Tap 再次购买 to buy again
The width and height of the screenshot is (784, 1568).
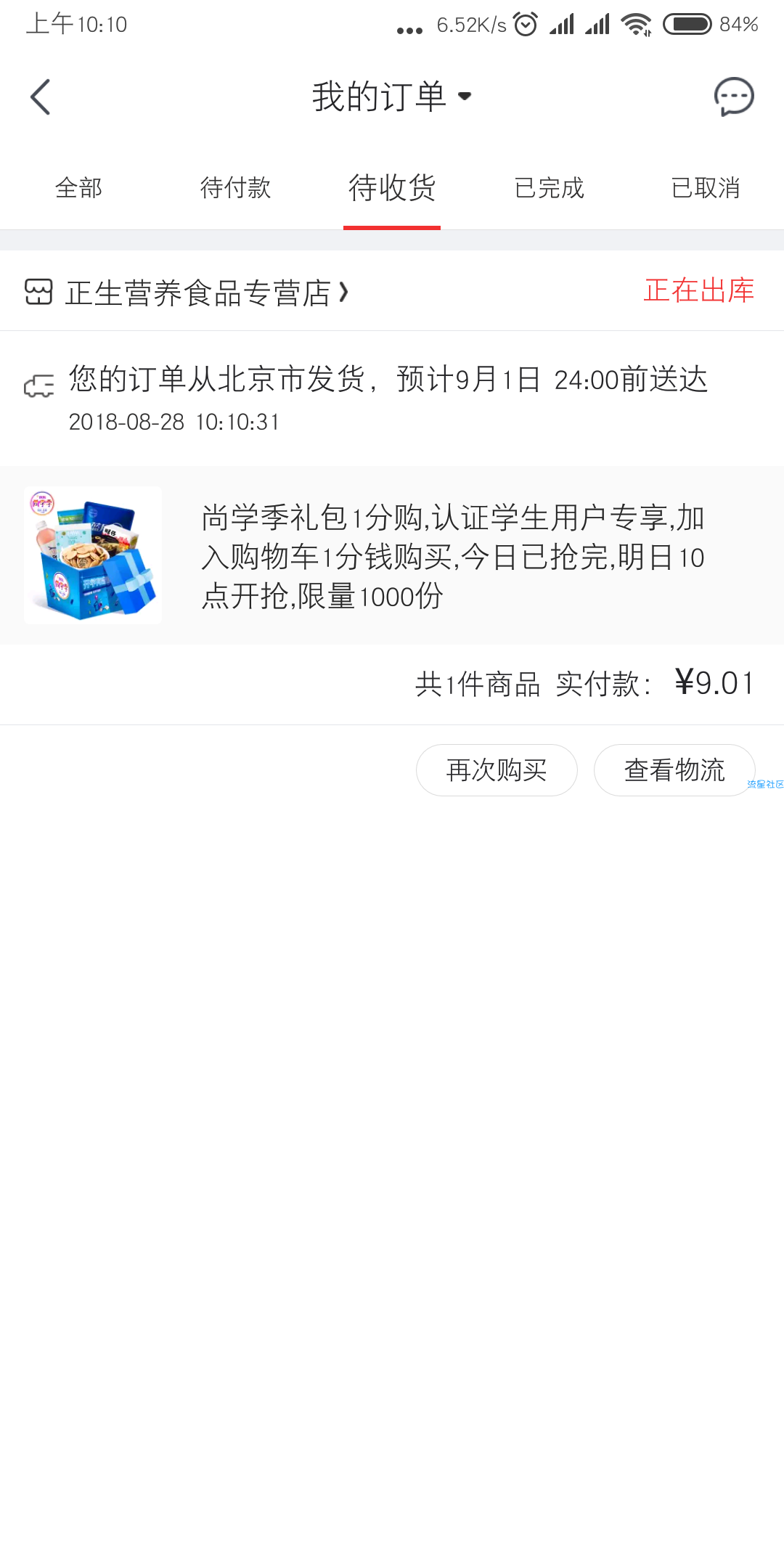pyautogui.click(x=497, y=770)
